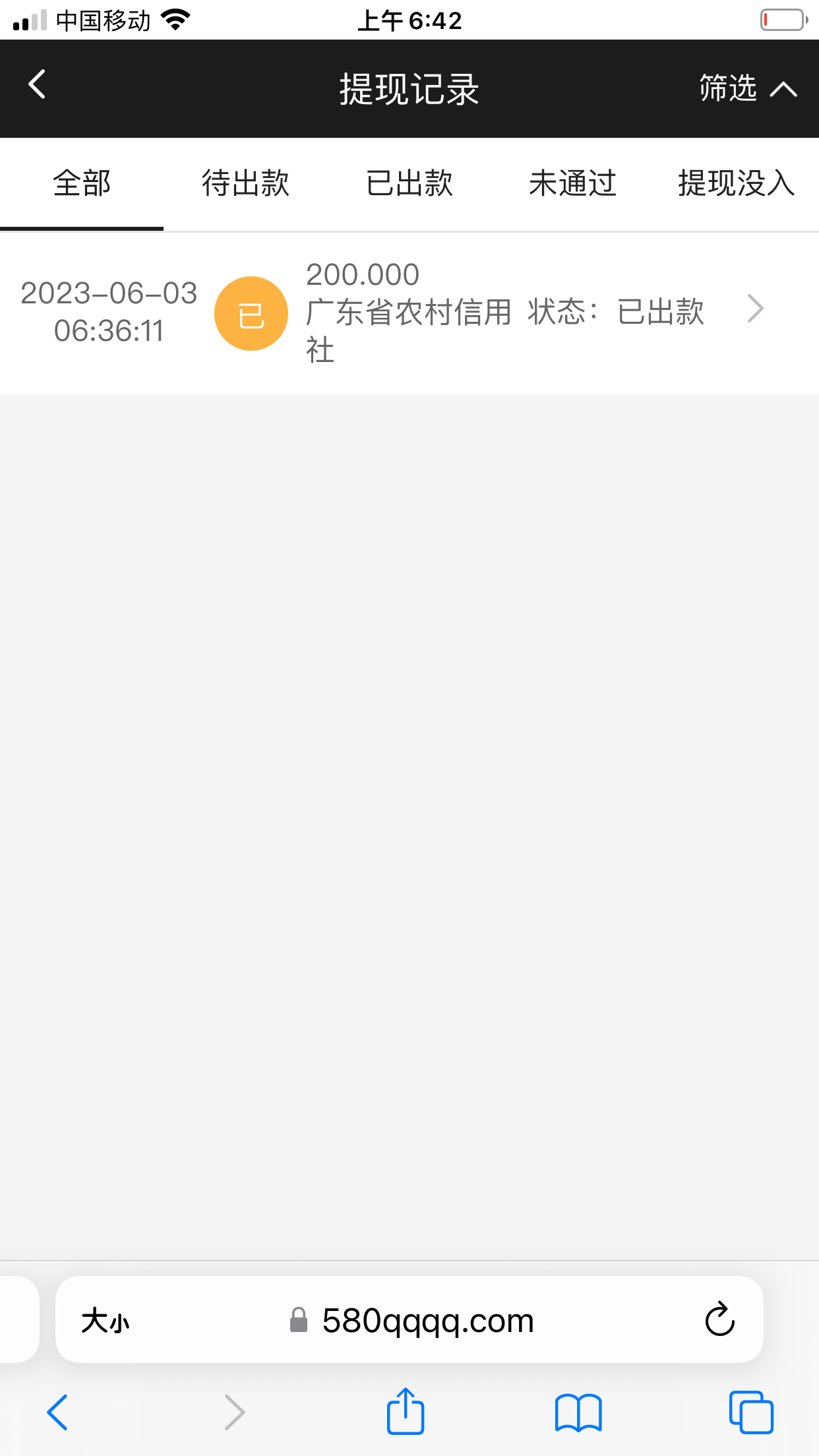Viewport: 819px width, 1456px height.
Task: Go to the previous browser page
Action: 58,1412
